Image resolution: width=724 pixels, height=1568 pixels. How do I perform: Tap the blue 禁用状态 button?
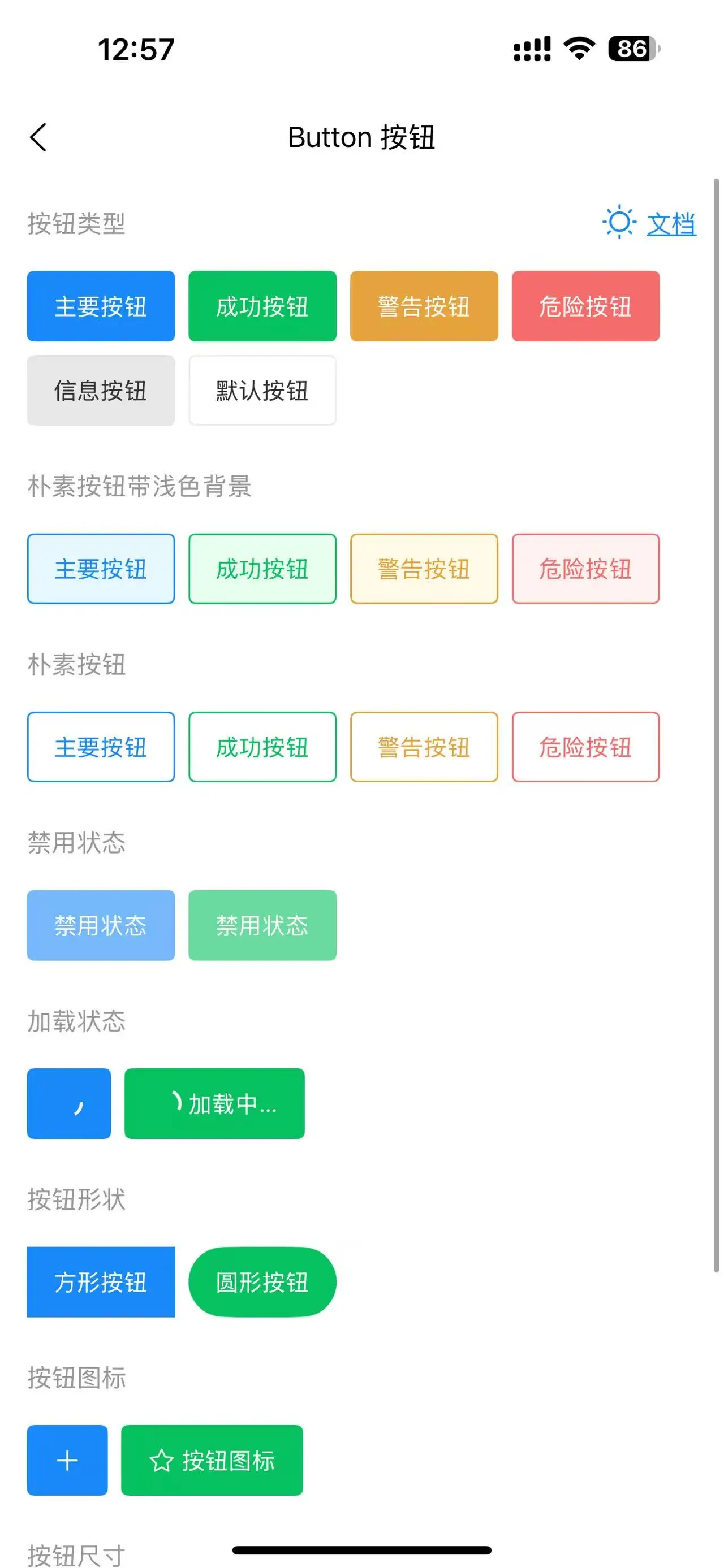pos(101,925)
